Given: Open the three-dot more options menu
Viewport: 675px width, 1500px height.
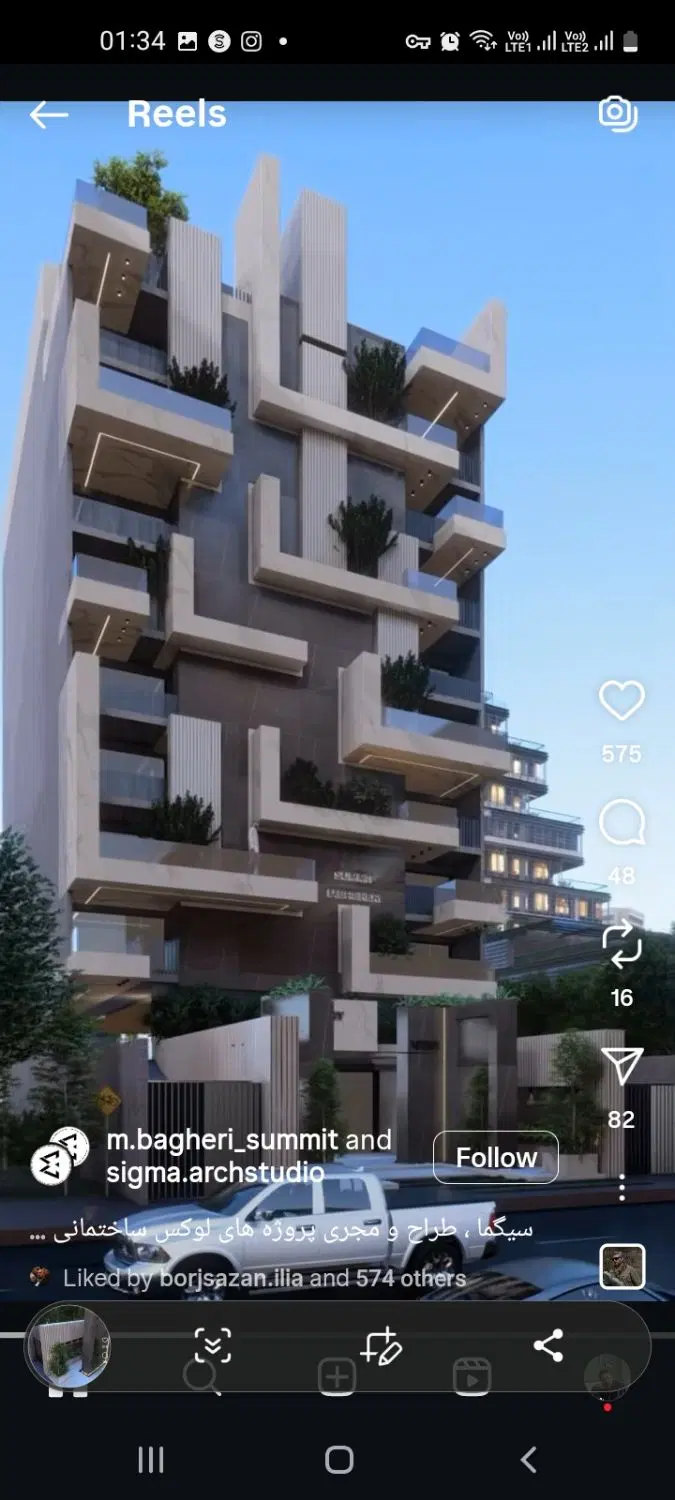Looking at the screenshot, I should coord(621,1187).
